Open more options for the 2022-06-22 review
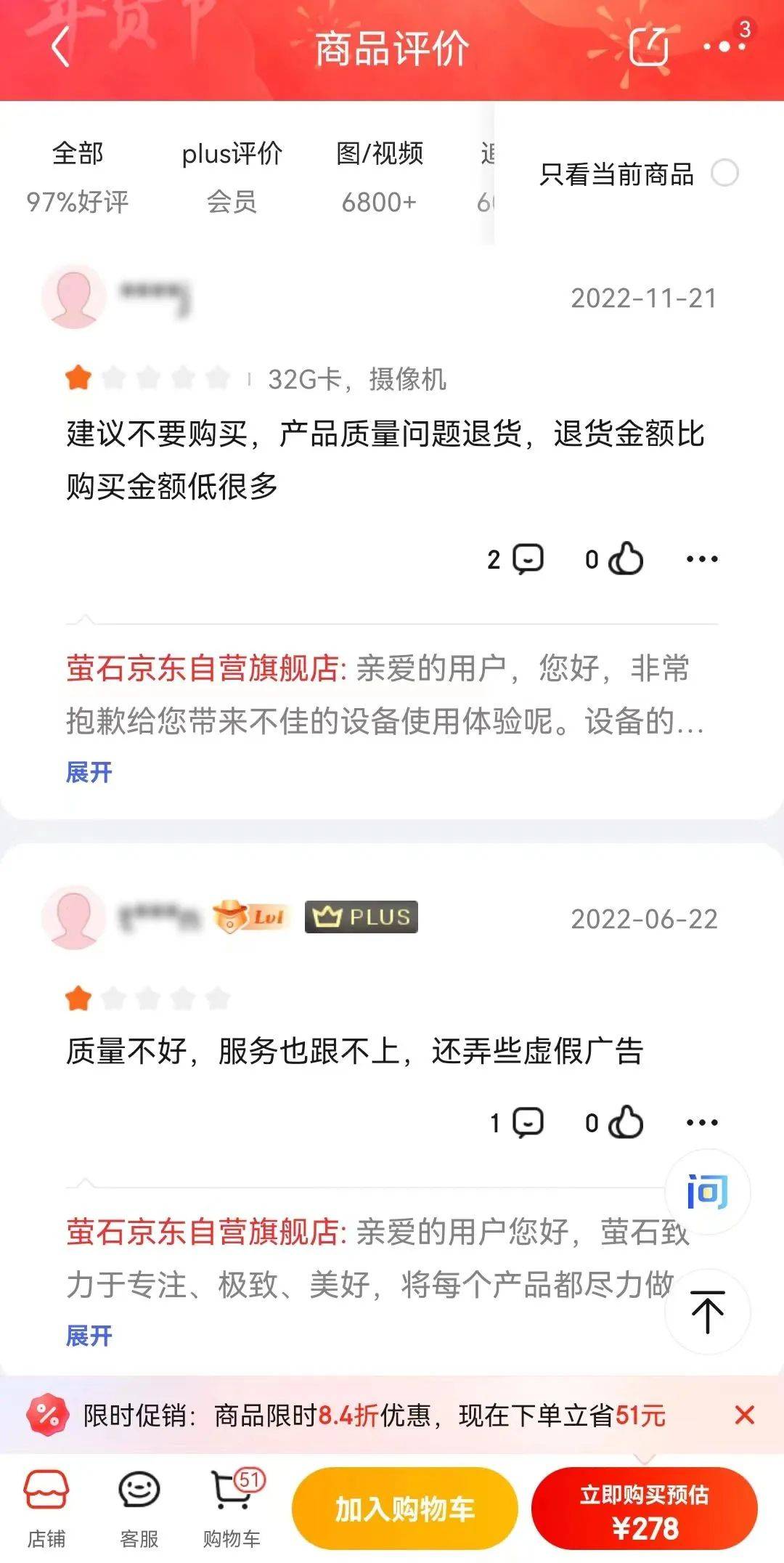The image size is (784, 1563). 702,1123
